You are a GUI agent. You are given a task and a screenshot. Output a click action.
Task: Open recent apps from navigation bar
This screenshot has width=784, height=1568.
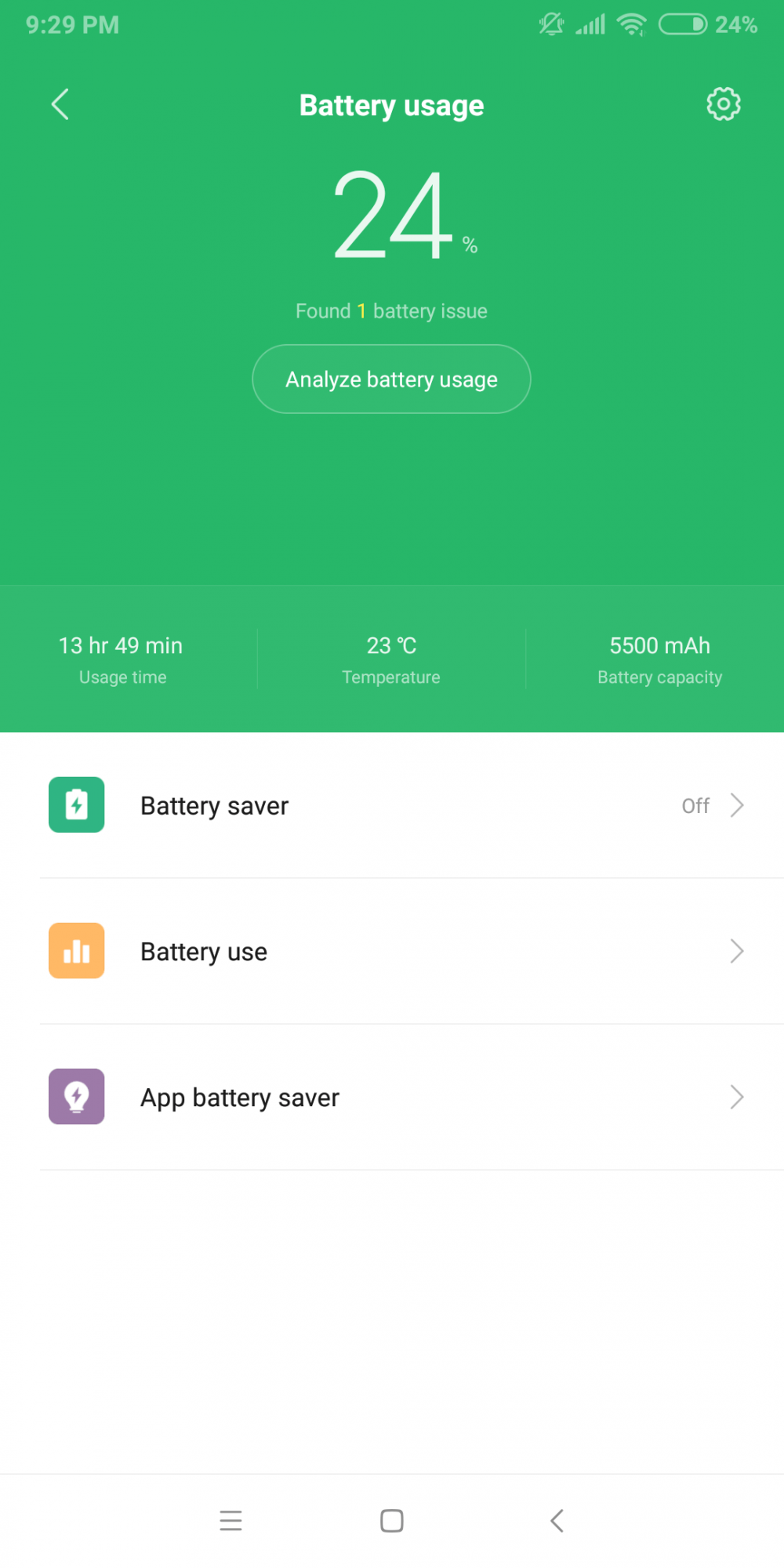coord(230,1521)
